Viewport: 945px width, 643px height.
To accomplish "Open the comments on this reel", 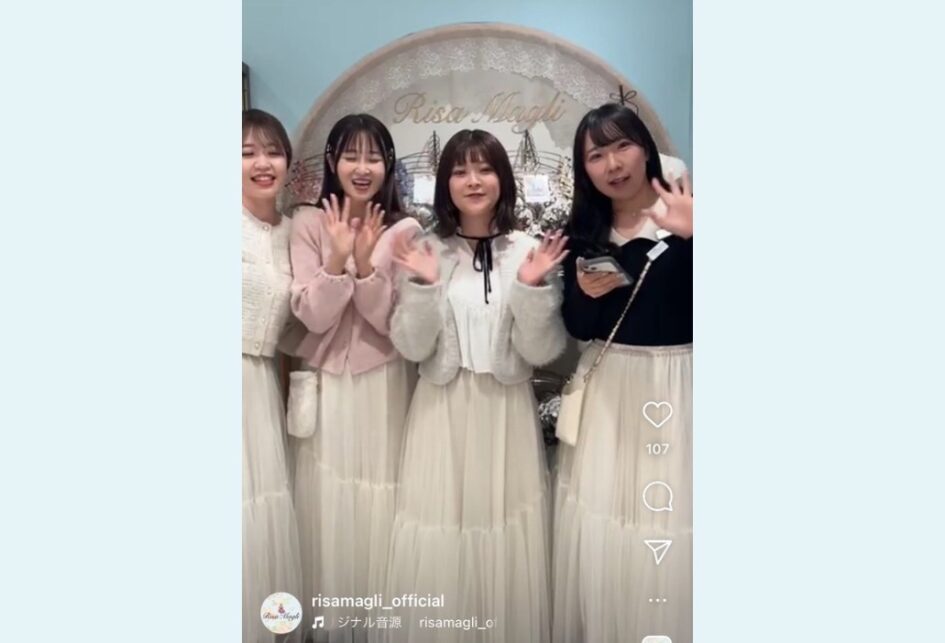I will click(657, 496).
